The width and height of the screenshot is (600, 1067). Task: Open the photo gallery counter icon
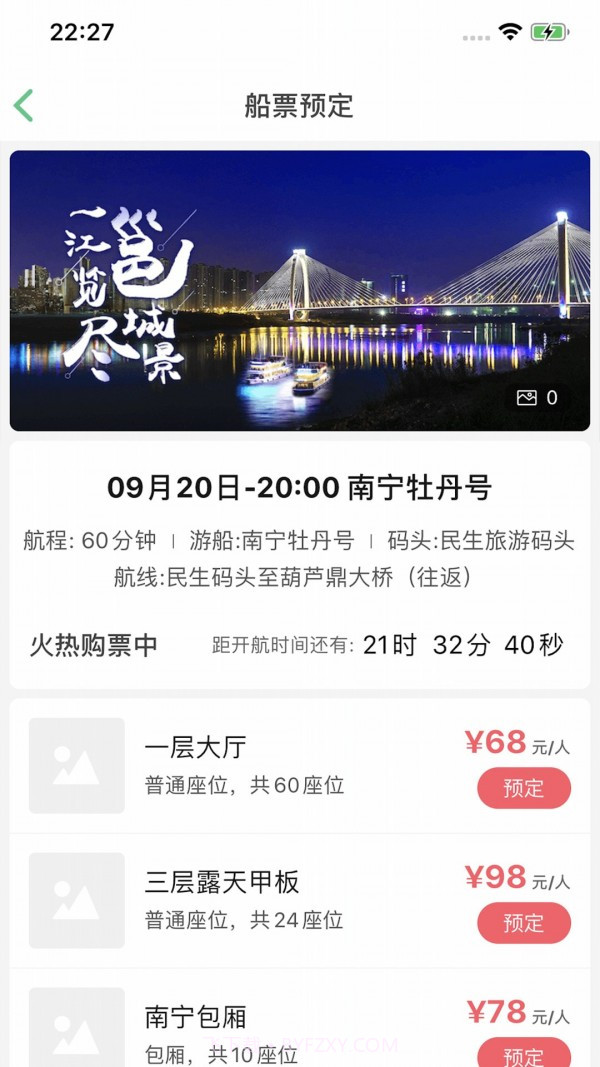pos(538,398)
